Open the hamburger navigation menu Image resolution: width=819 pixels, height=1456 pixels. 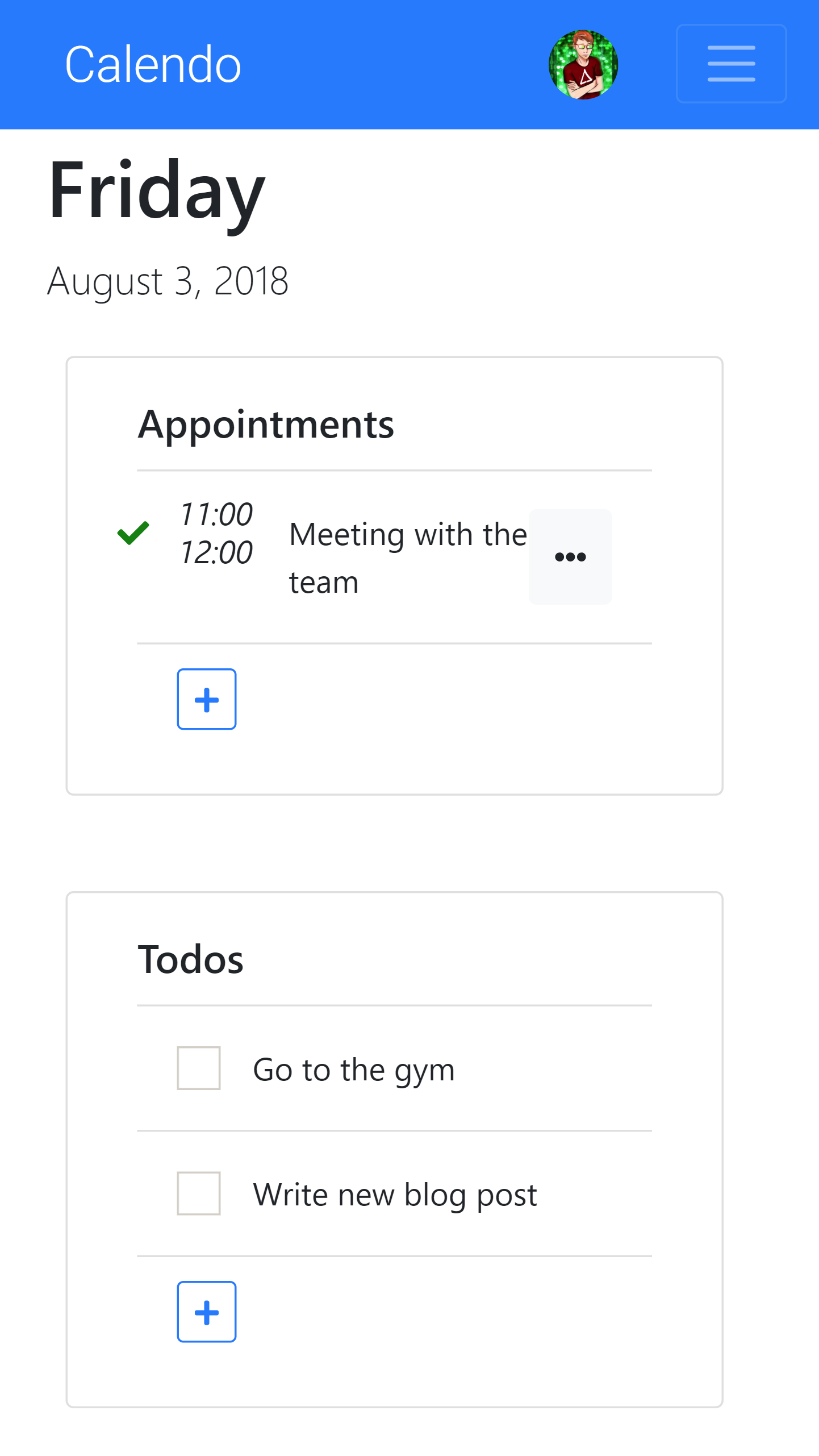[x=730, y=64]
